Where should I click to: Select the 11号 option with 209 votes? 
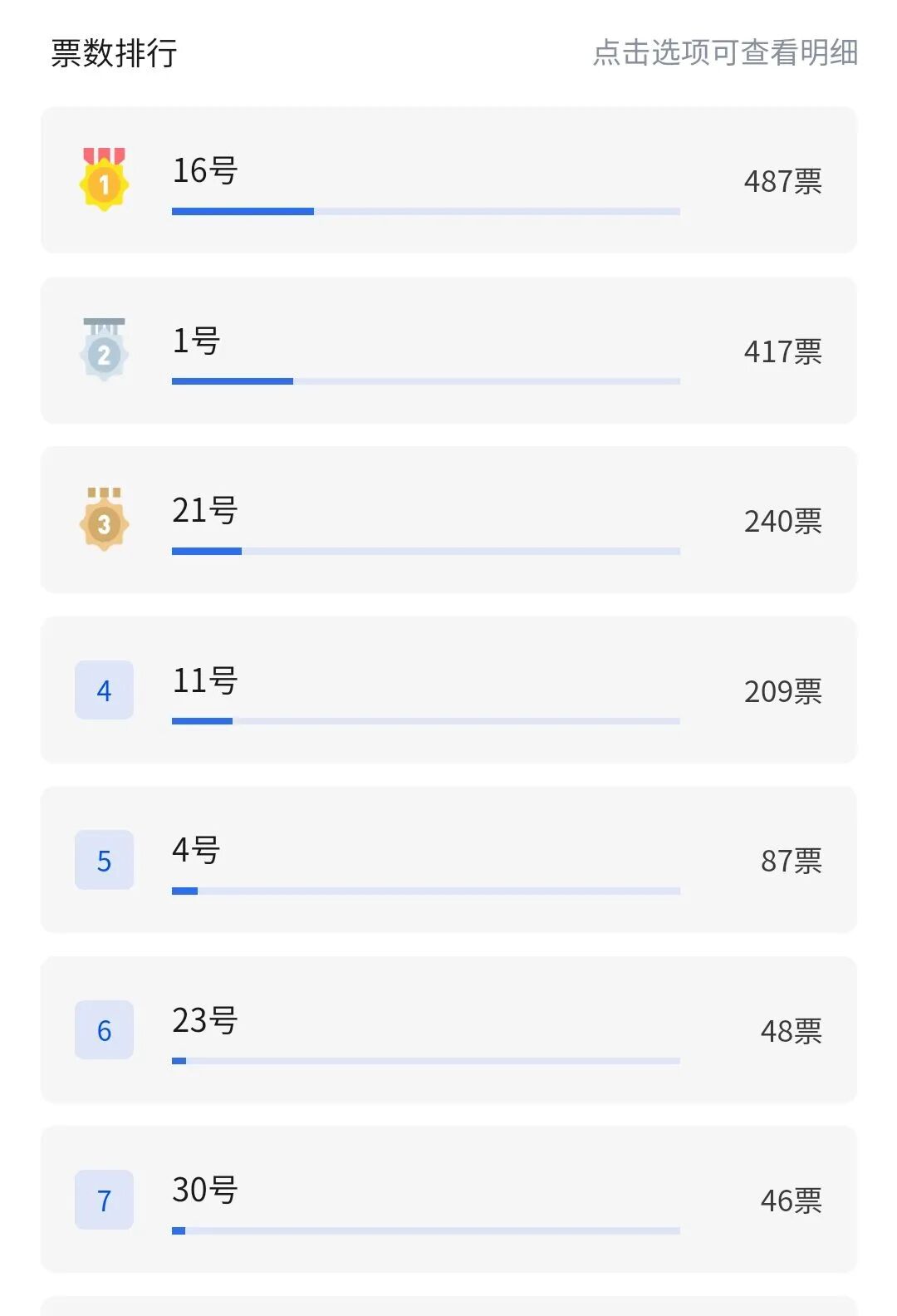(x=448, y=690)
